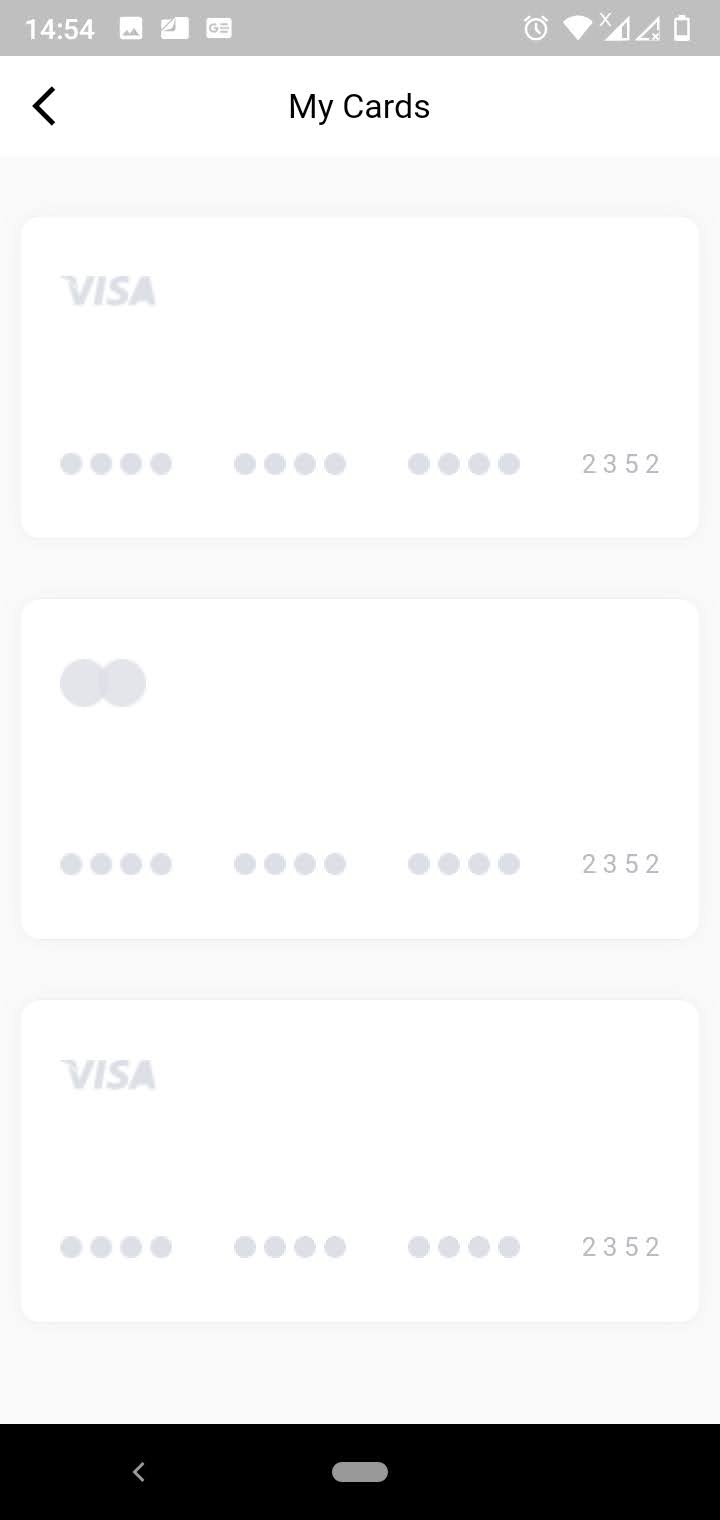Screen dimensions: 720x1520
Task: Tap the Google notification icon in status bar
Action: [218, 29]
